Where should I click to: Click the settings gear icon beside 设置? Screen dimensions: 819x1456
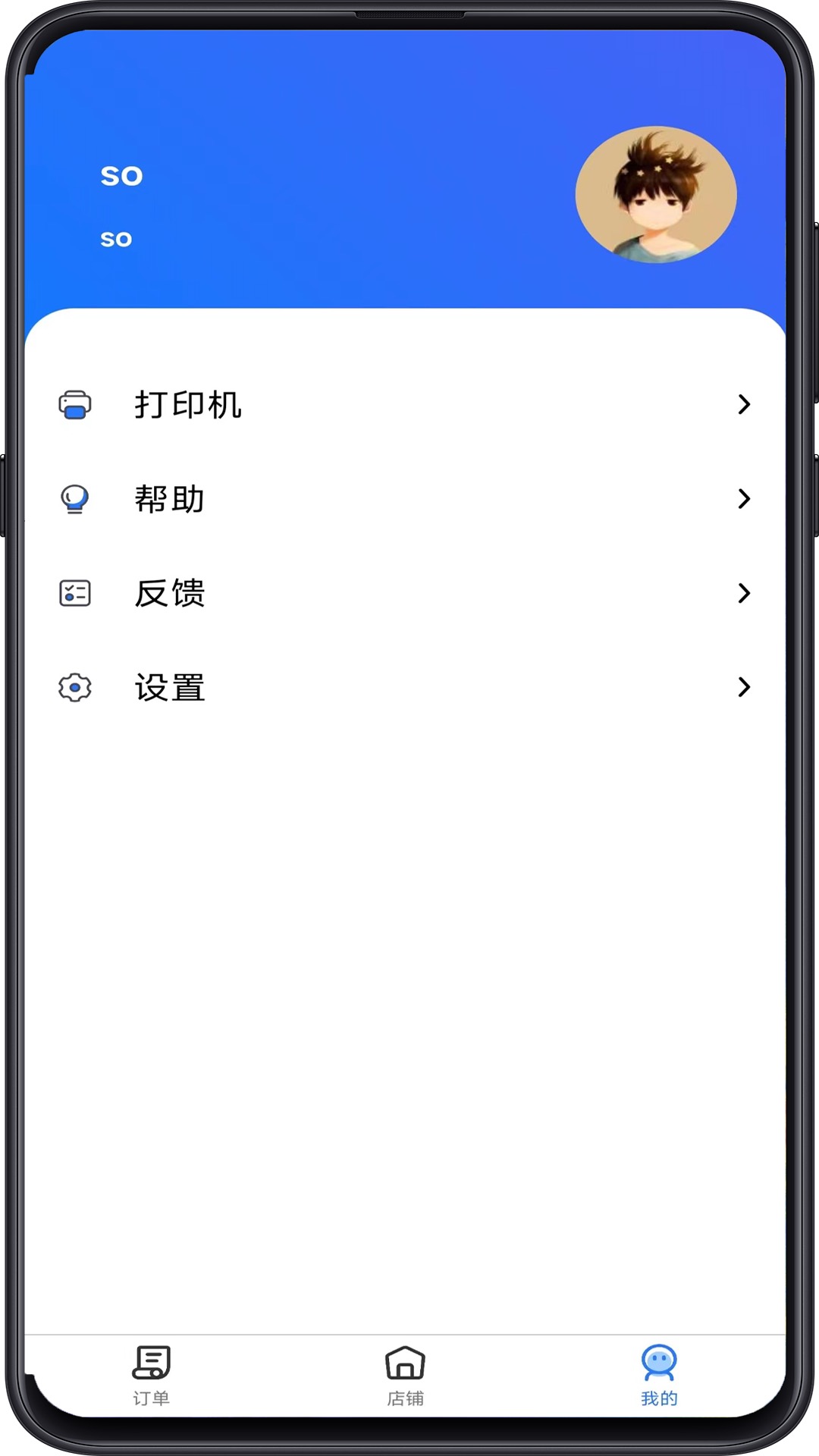[74, 687]
